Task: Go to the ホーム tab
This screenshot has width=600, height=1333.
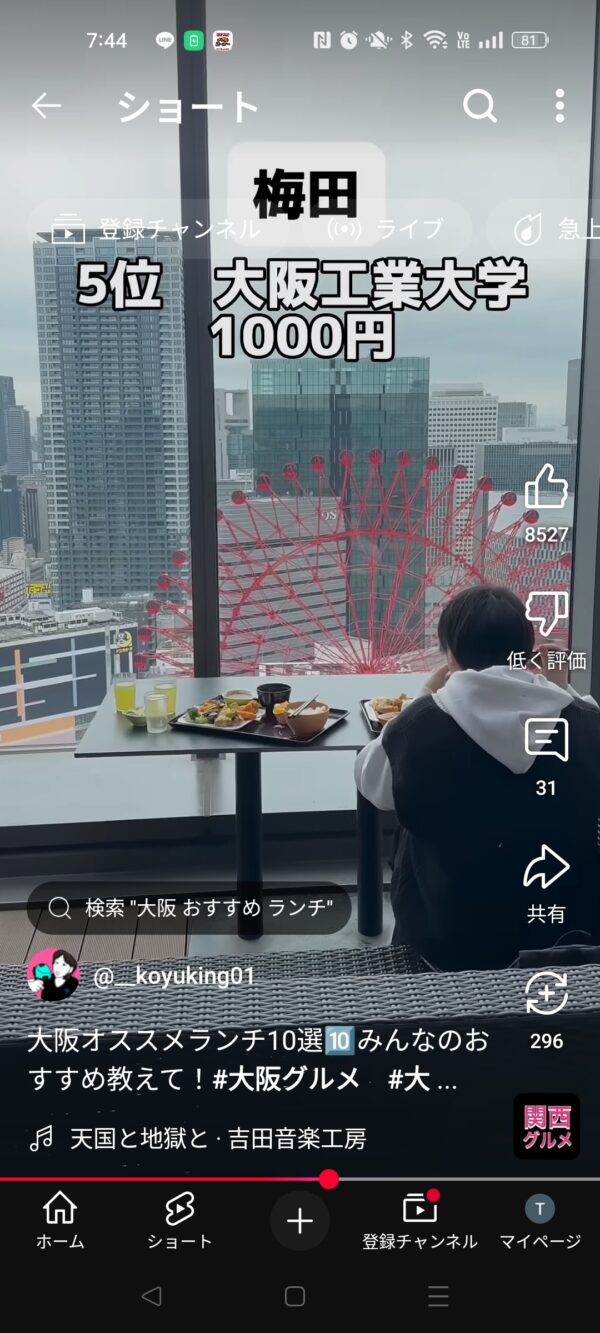Action: (60, 1221)
